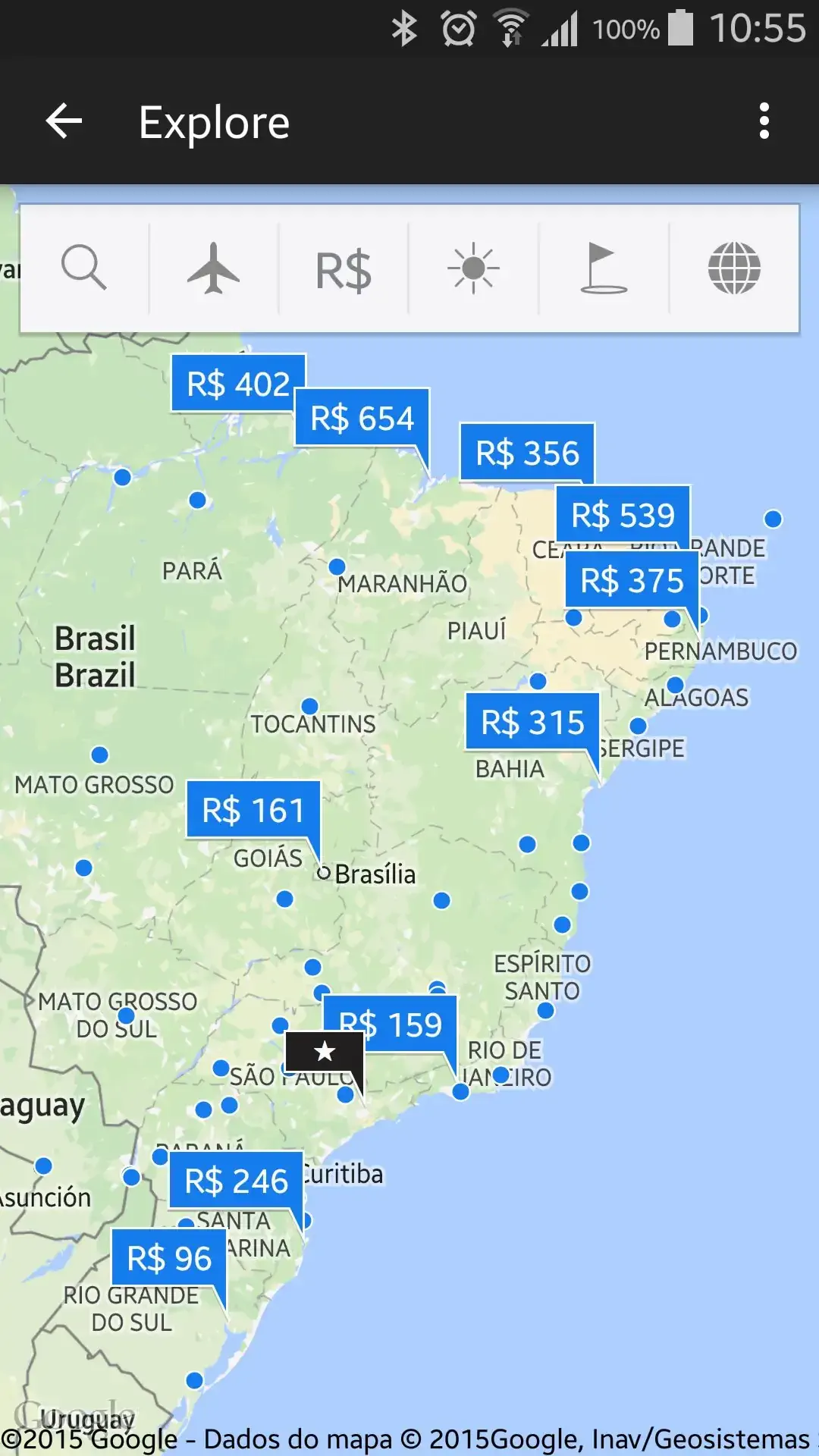The width and height of the screenshot is (819, 1456).
Task: Open the airplane flight filter
Action: click(214, 268)
